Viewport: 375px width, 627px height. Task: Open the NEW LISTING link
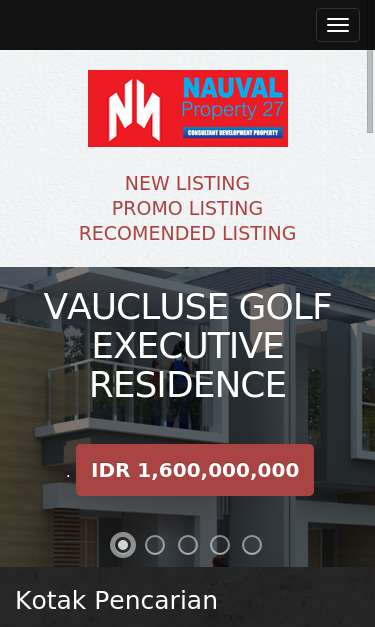coord(188,184)
